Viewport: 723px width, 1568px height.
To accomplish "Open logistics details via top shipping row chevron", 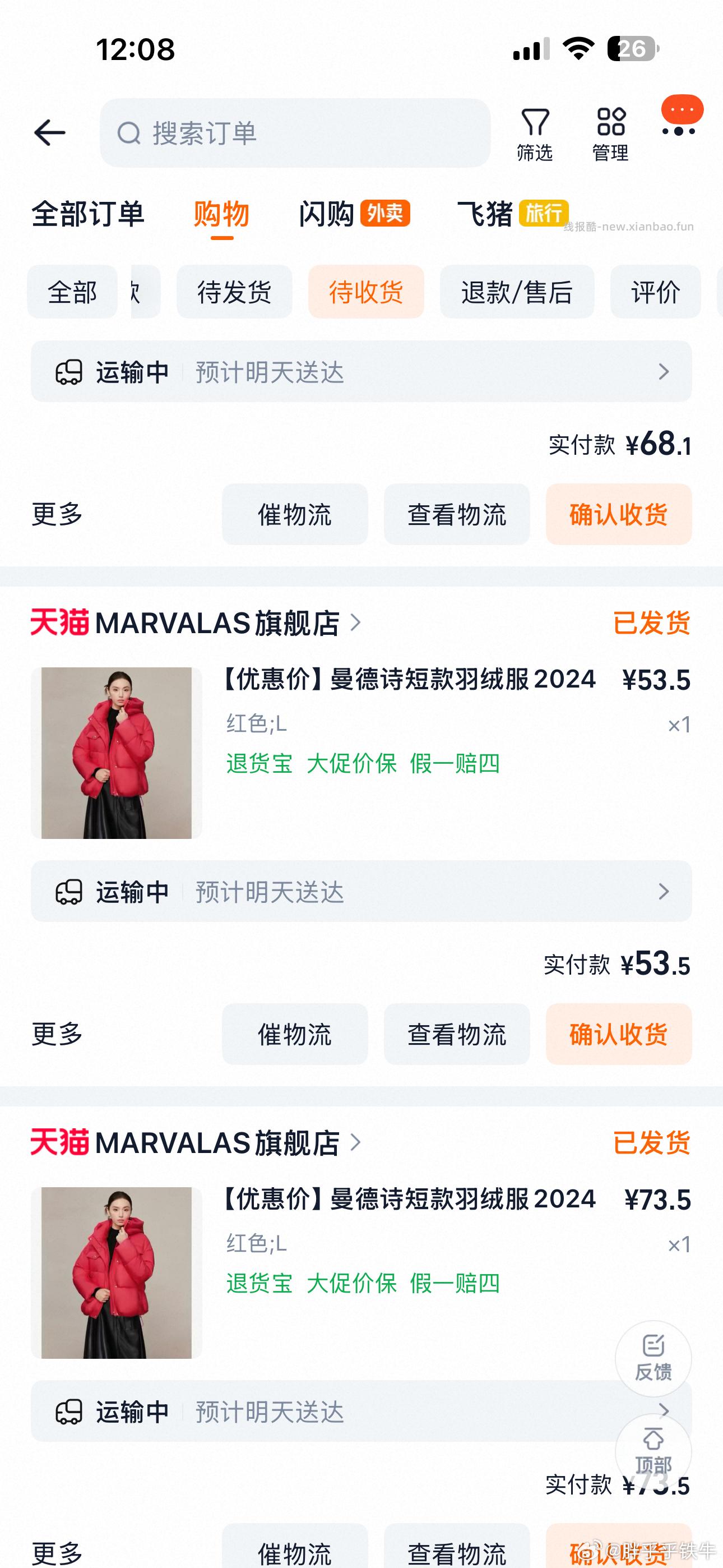I will [664, 371].
